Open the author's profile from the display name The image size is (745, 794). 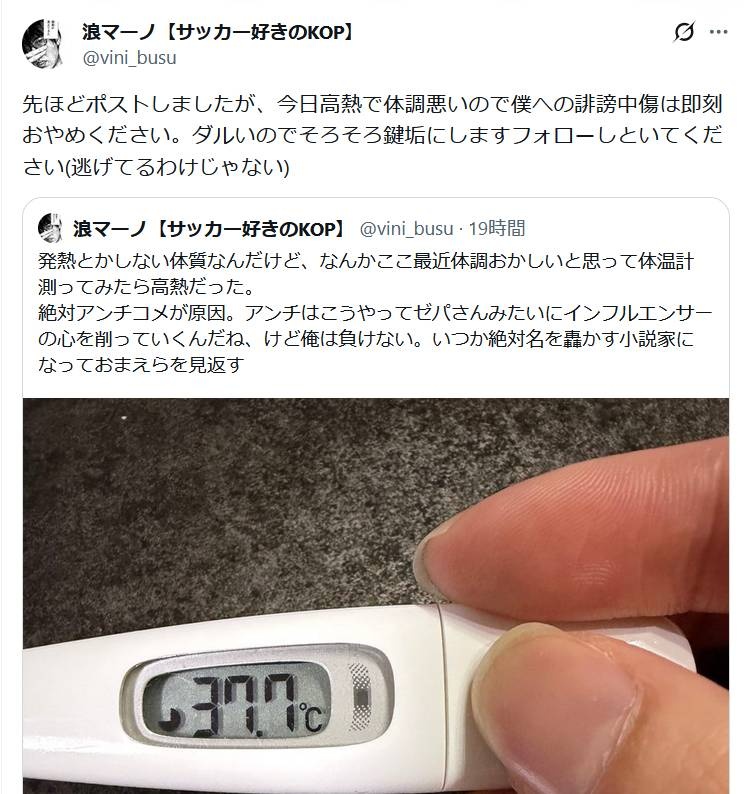[x=218, y=31]
